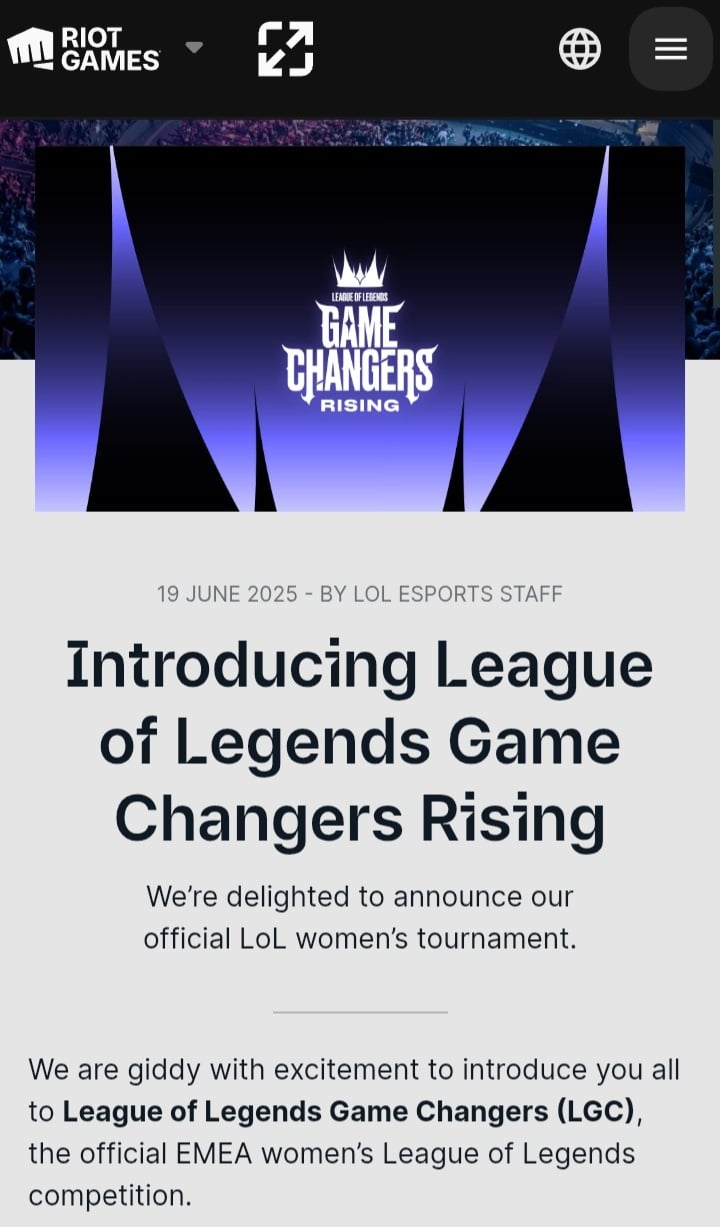Viewport: 720px width, 1227px height.
Task: Open the hamburger menu
Action: [670, 49]
